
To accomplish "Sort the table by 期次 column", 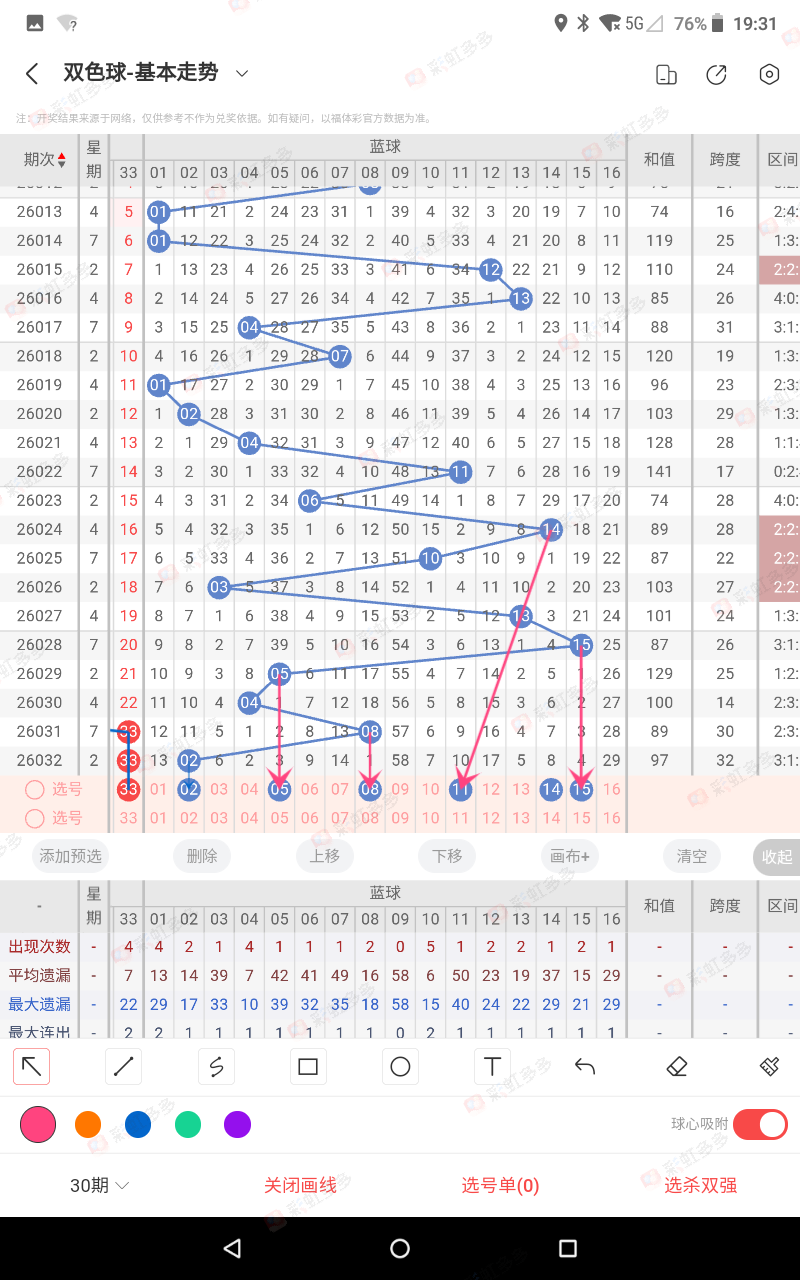I will [45, 160].
